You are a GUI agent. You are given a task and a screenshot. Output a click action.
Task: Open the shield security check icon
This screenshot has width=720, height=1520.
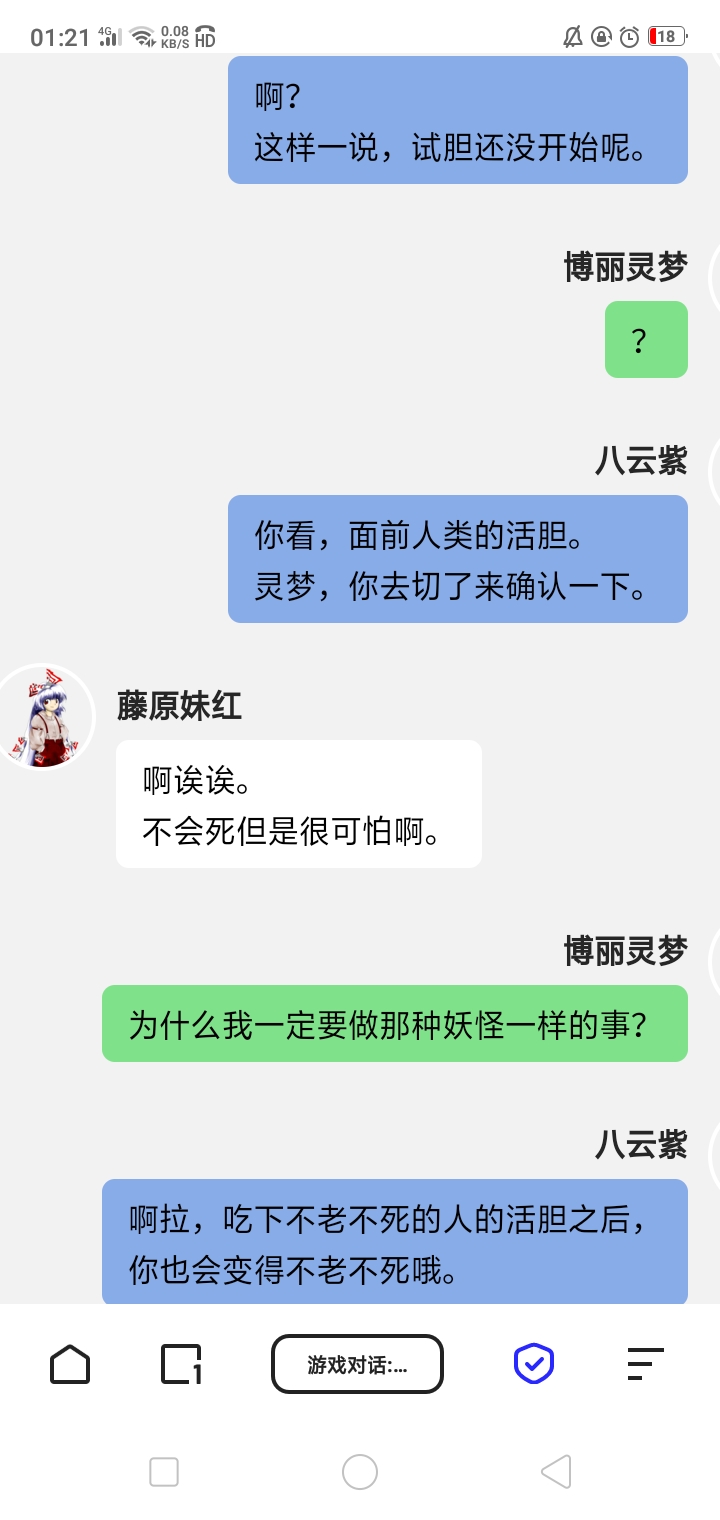pos(534,1363)
